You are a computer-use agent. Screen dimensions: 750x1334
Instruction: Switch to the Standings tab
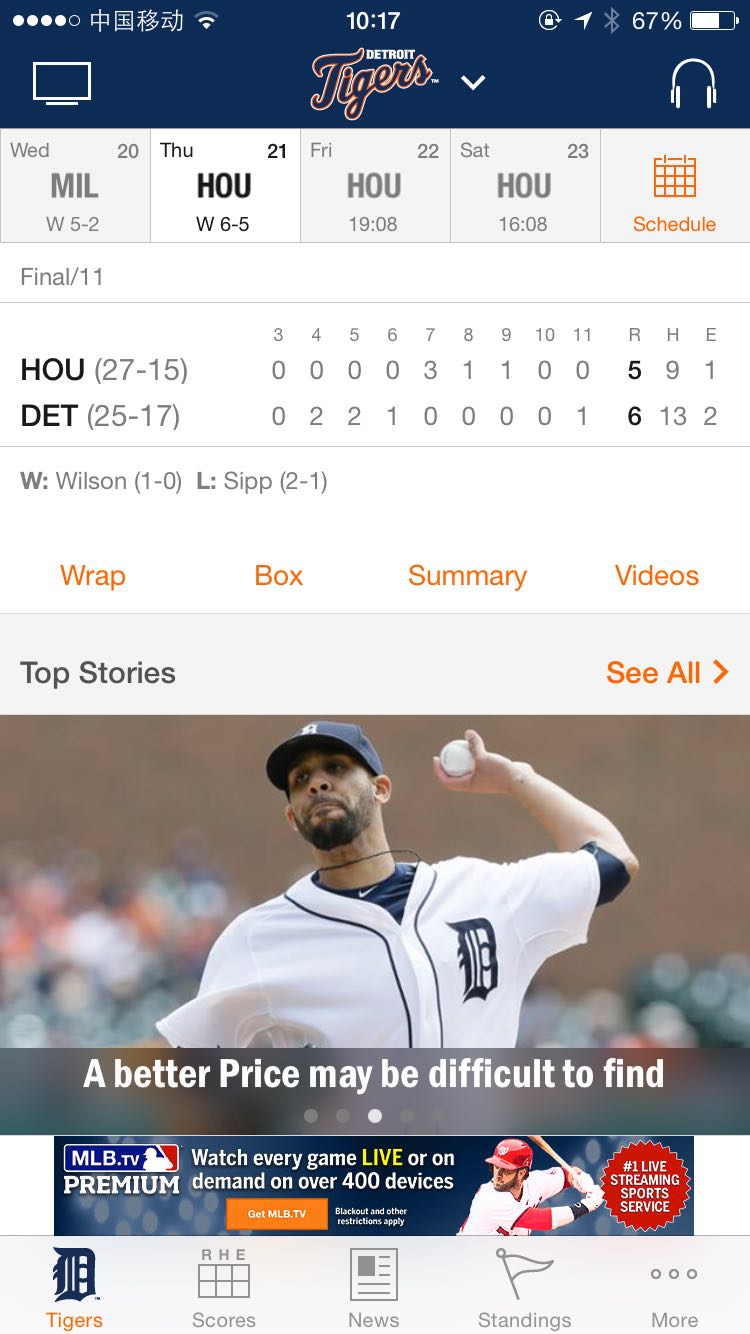click(x=524, y=1288)
